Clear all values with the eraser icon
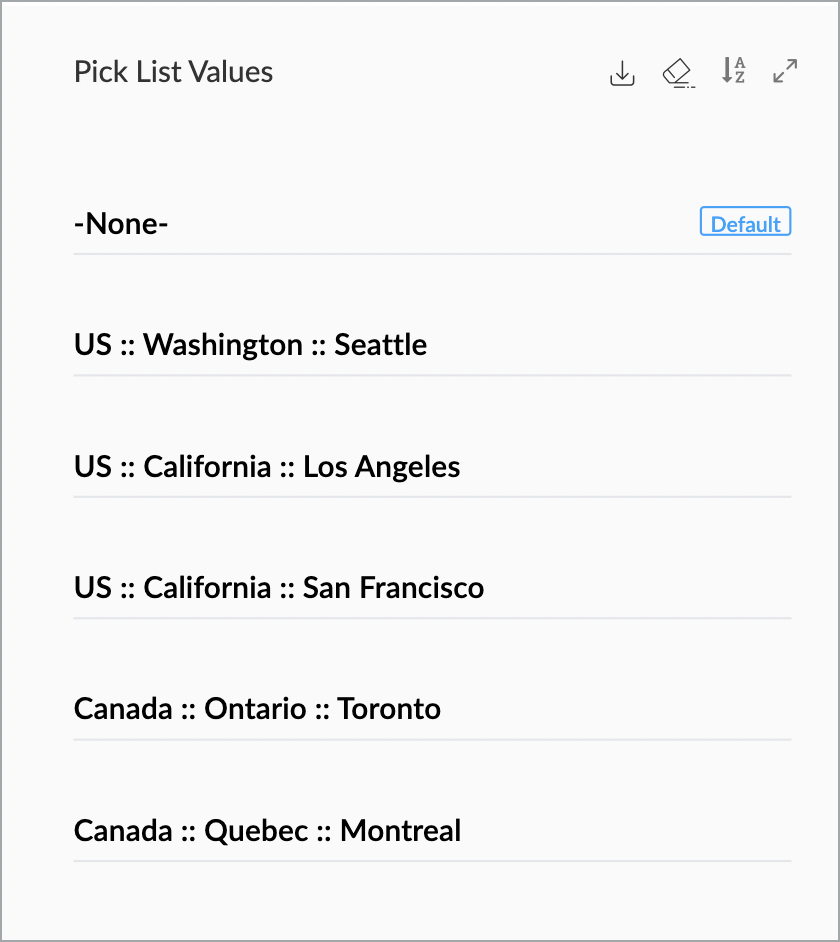 click(678, 73)
